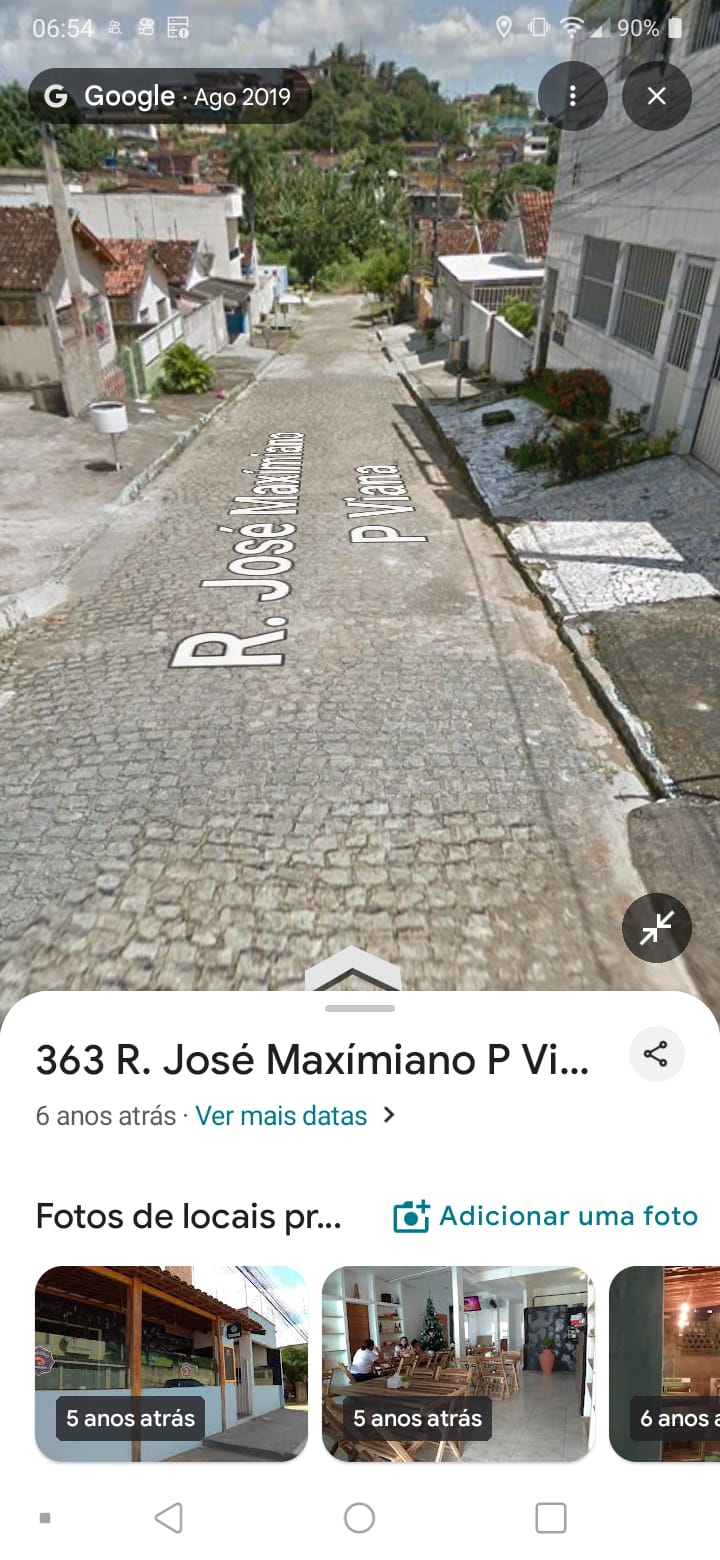Image resolution: width=720 pixels, height=1560 pixels.
Task: Open Ver mais datas link
Action: 281,1115
